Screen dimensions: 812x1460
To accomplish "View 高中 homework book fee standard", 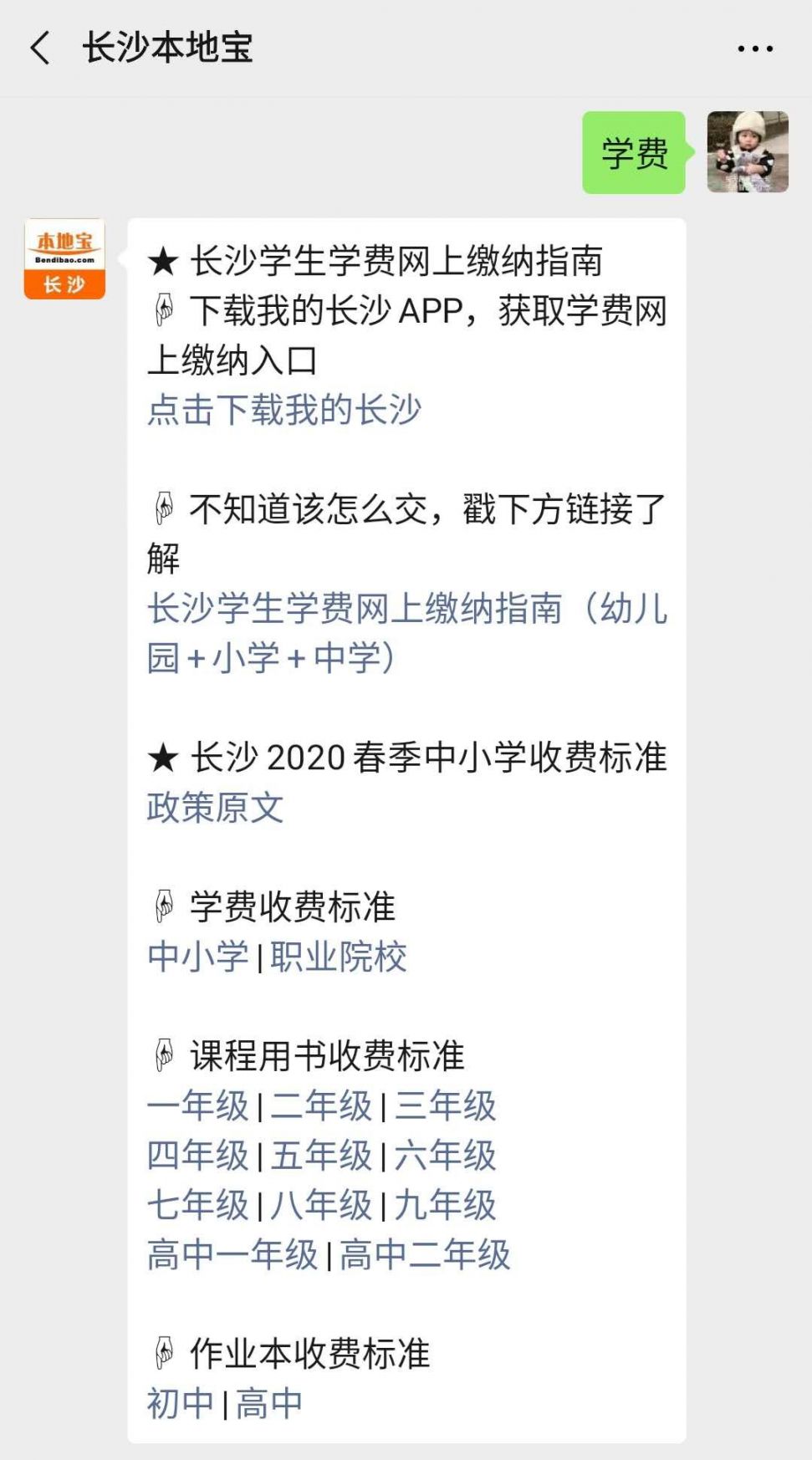I will tap(269, 1403).
